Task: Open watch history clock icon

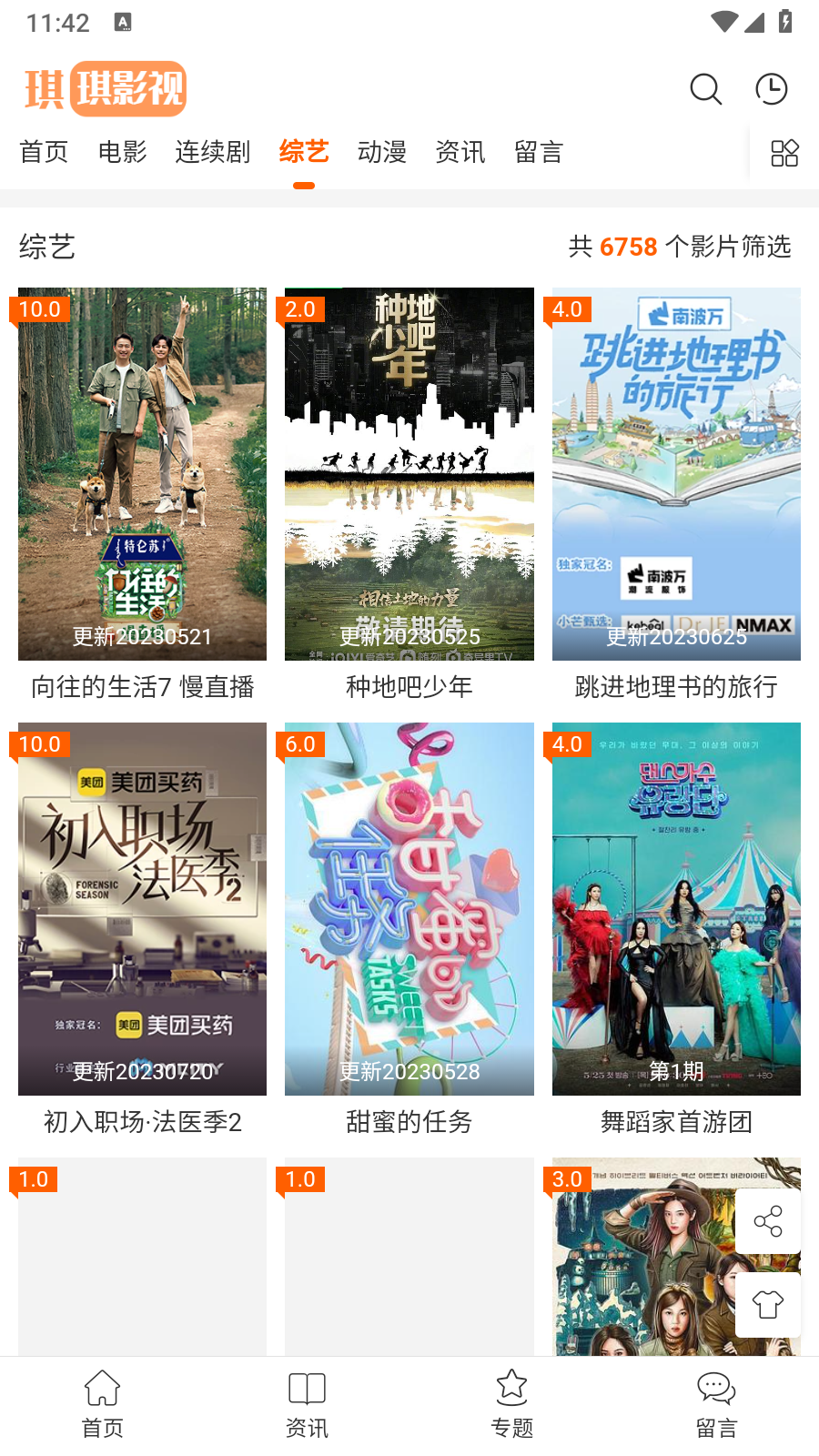Action: (772, 89)
